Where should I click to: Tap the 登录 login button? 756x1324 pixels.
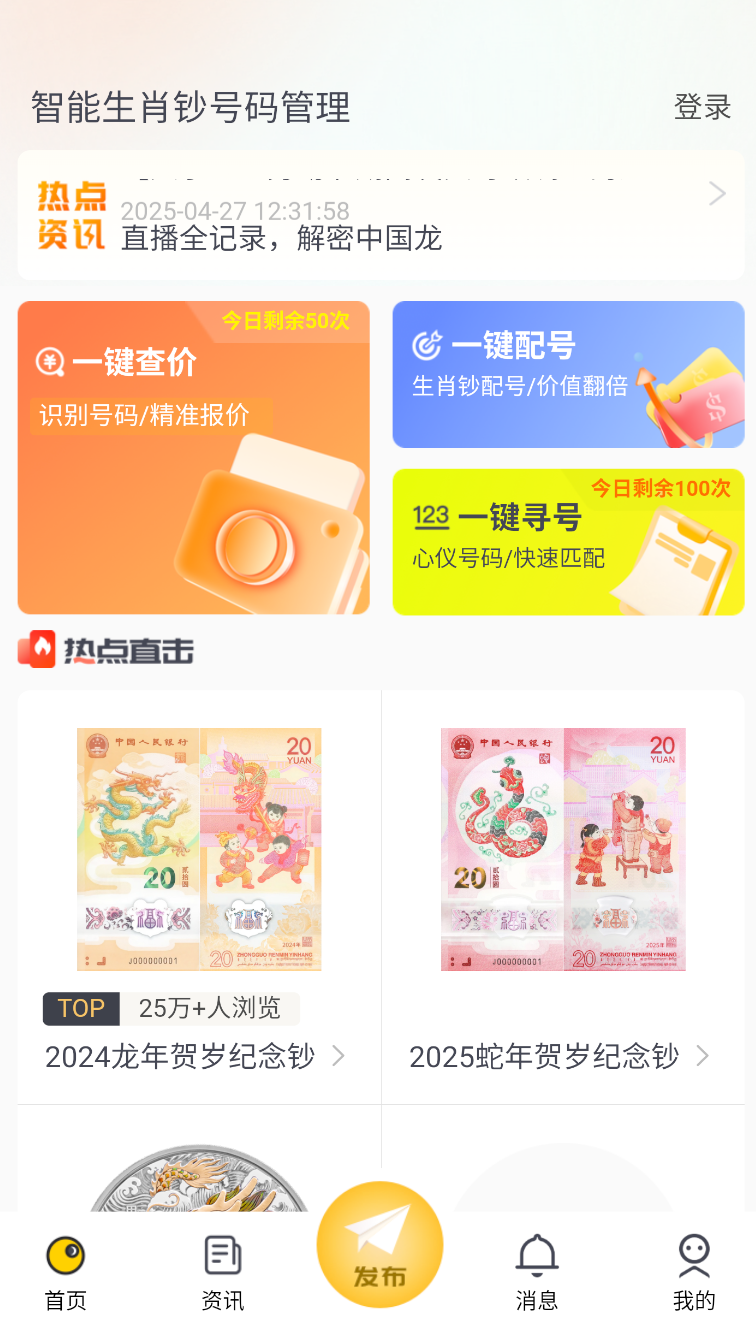pyautogui.click(x=702, y=107)
